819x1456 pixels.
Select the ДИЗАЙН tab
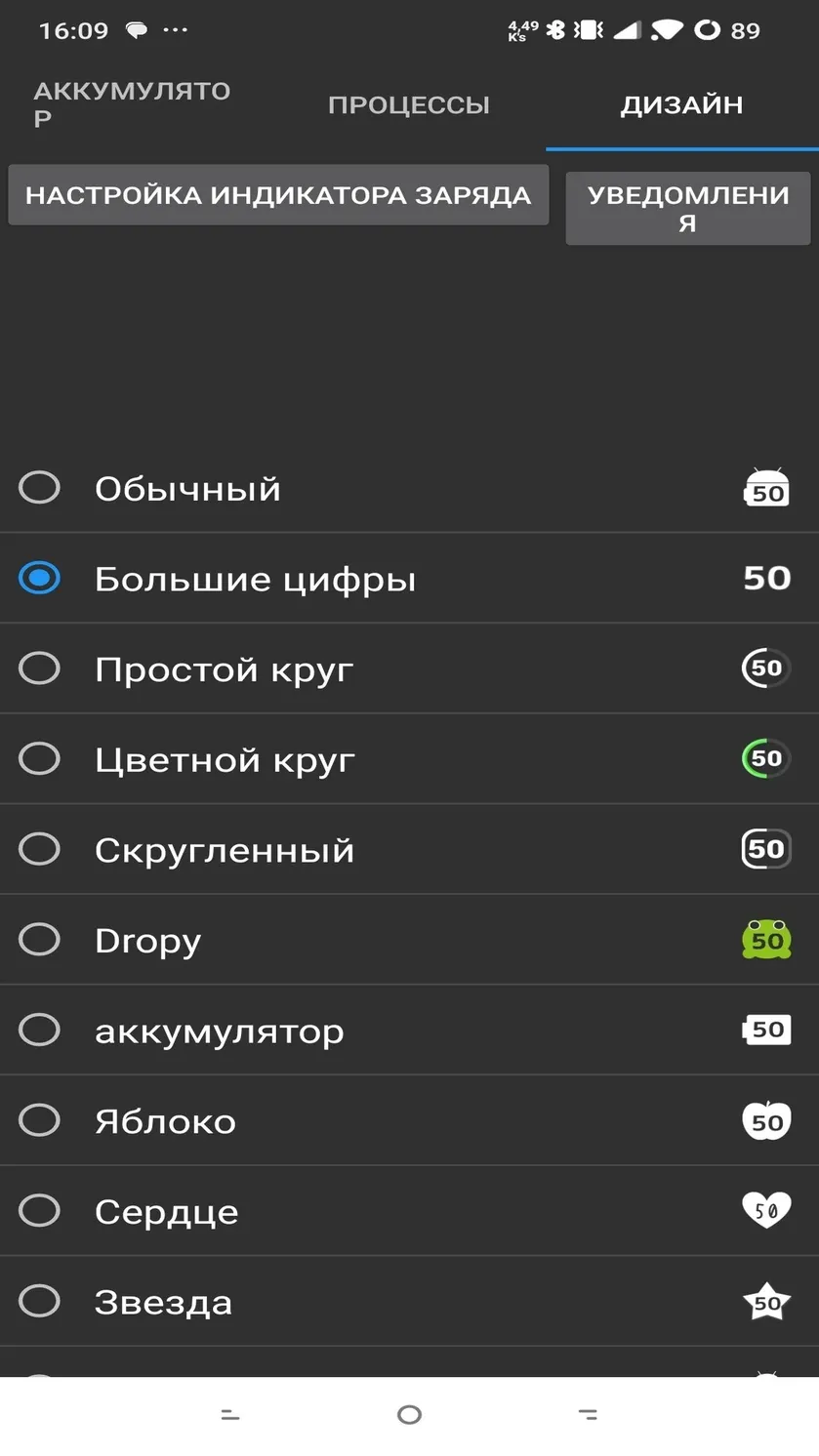[x=682, y=104]
